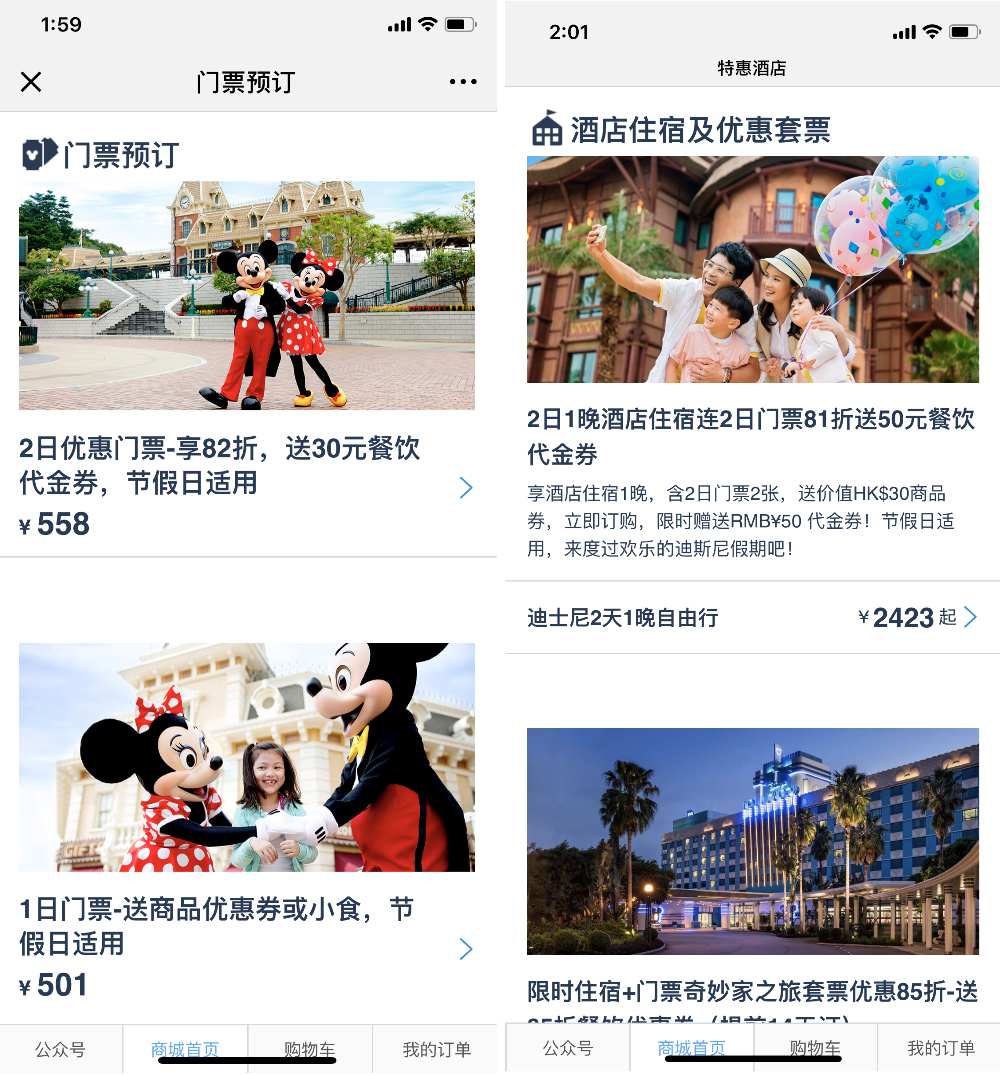The height and width of the screenshot is (1076, 1000).
Task: Open the 限时住宿+门票奇妙家之旅 package
Action: pyautogui.click(x=752, y=992)
